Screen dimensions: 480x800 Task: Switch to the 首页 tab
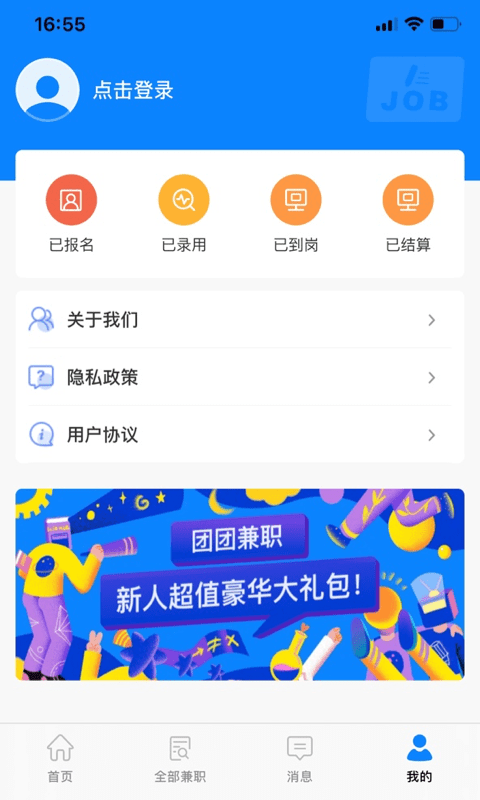point(60,759)
